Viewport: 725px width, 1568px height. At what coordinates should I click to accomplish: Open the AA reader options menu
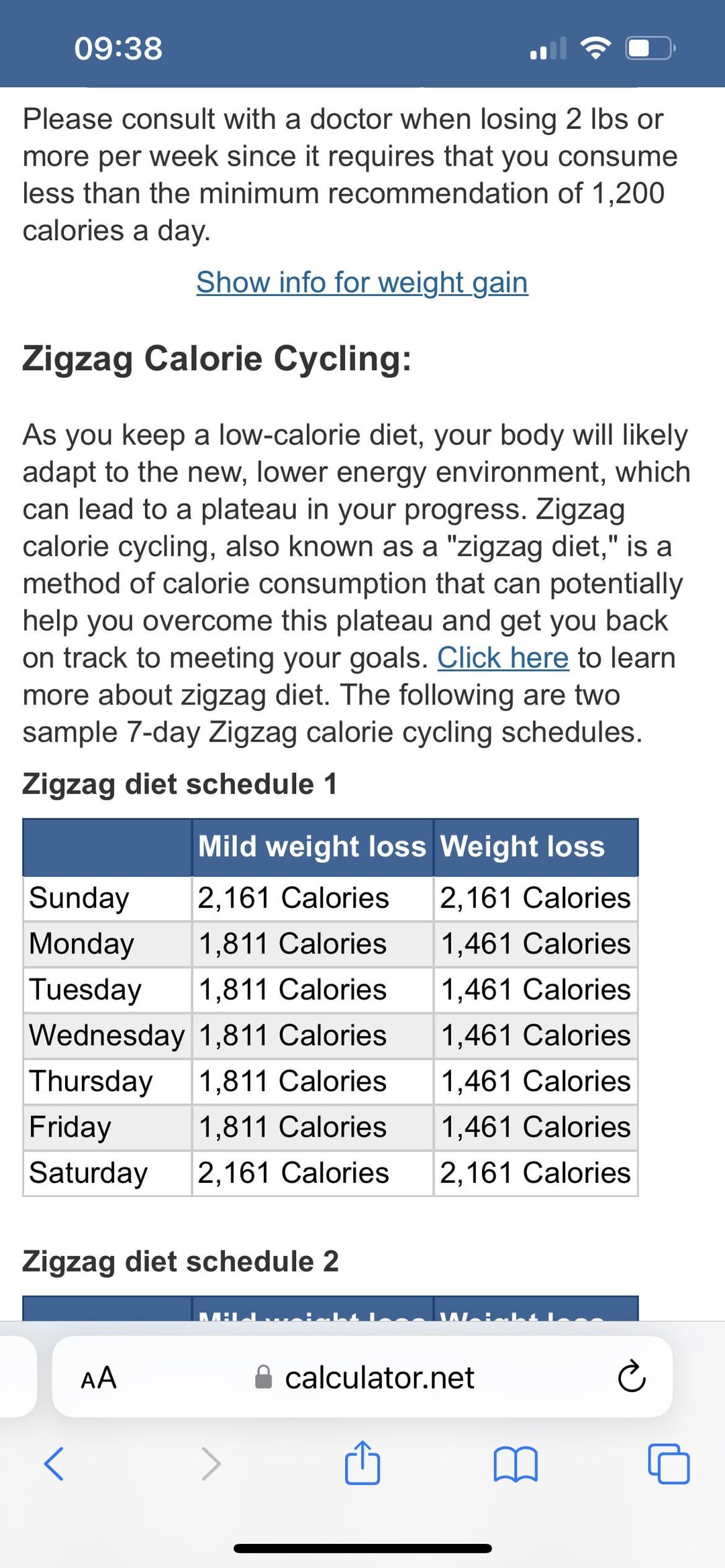tap(99, 1377)
